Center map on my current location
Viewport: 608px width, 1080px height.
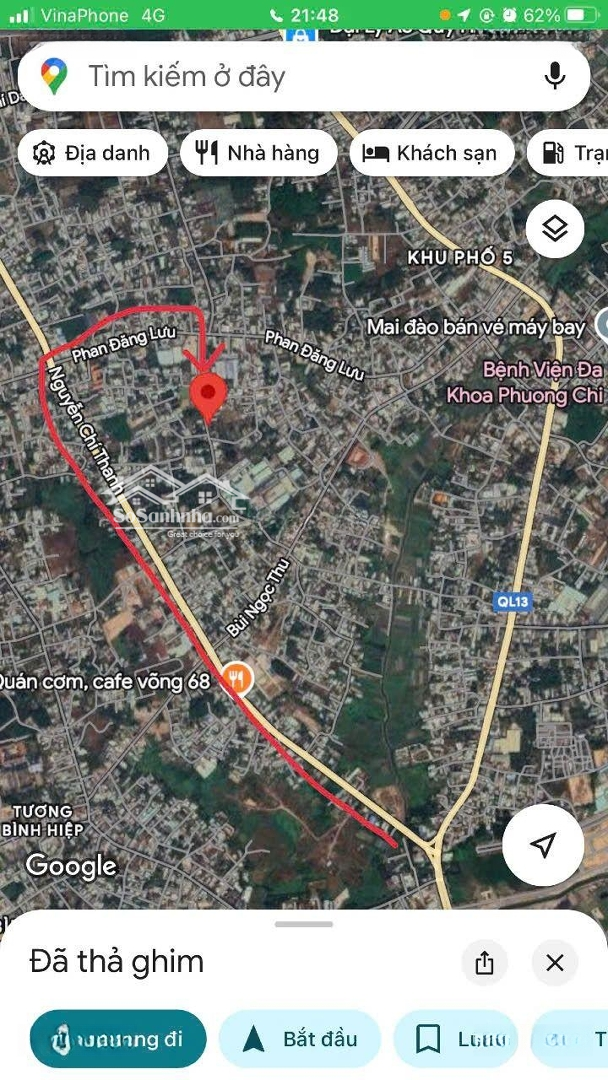(542, 846)
